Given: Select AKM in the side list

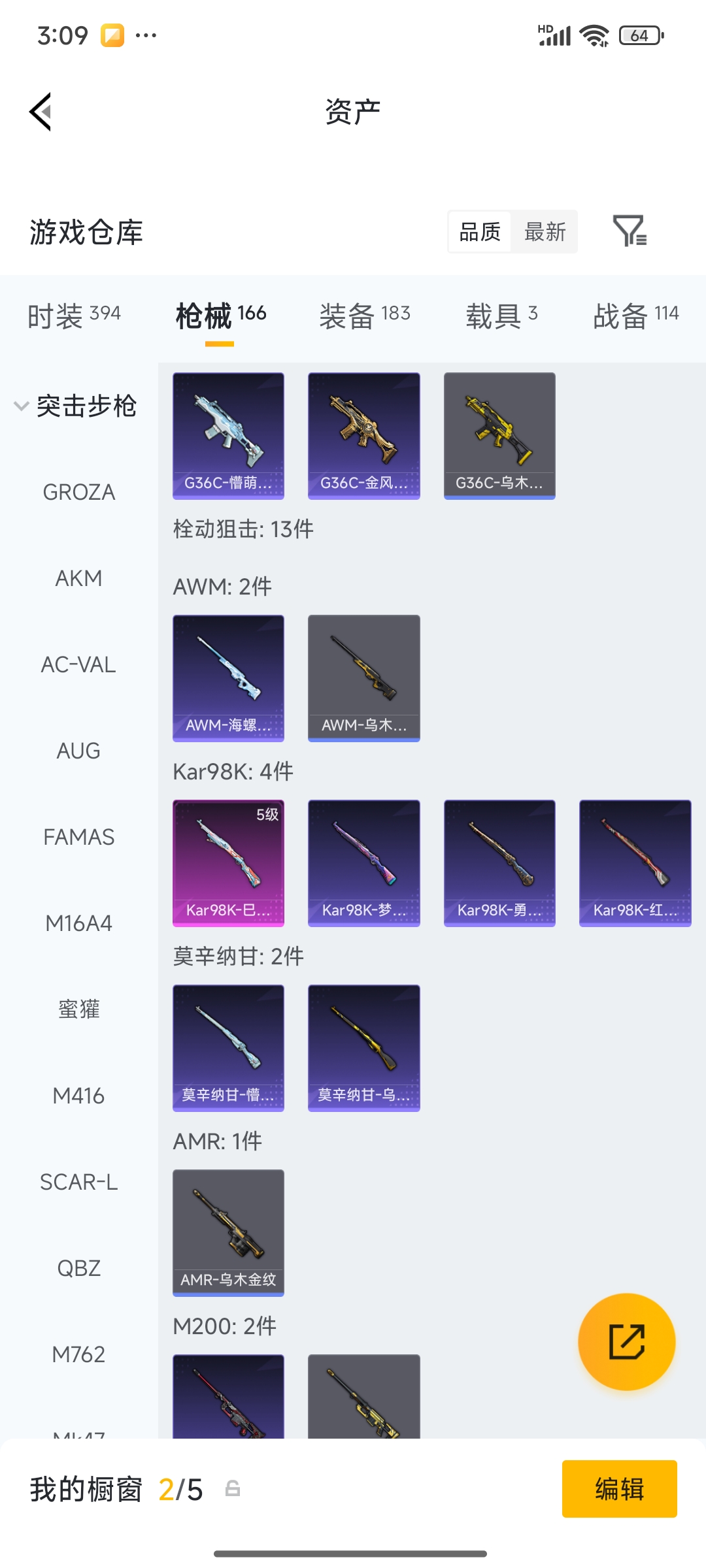Looking at the screenshot, I should coord(79,578).
